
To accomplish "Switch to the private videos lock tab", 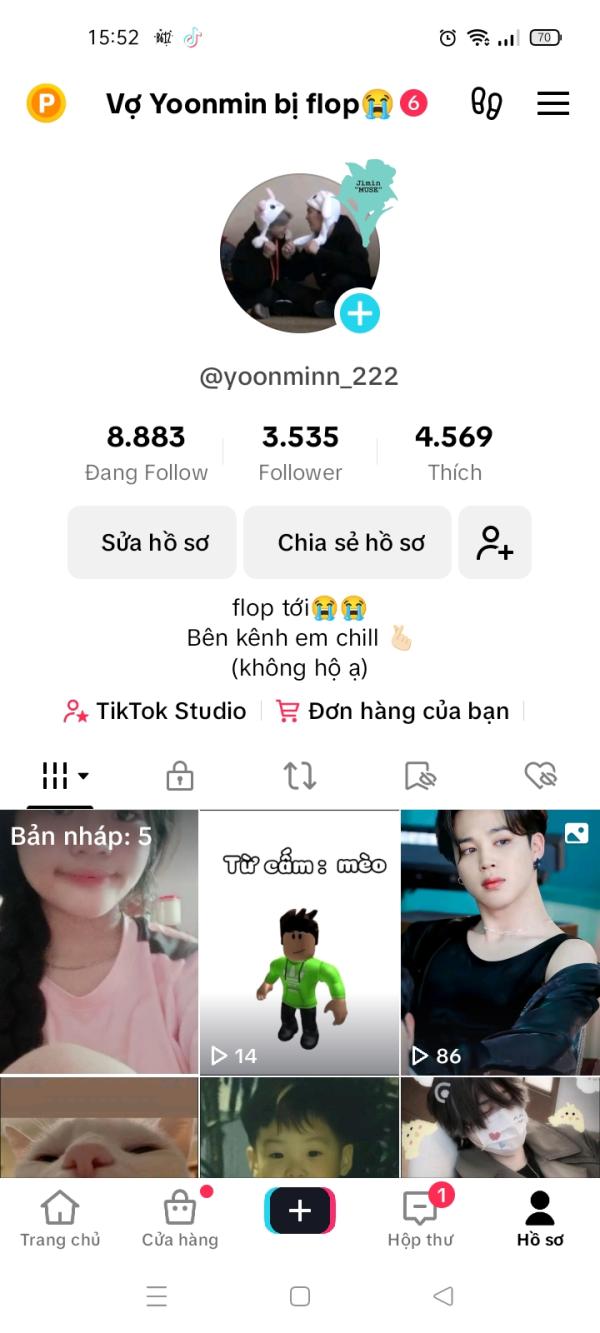I will pyautogui.click(x=180, y=776).
